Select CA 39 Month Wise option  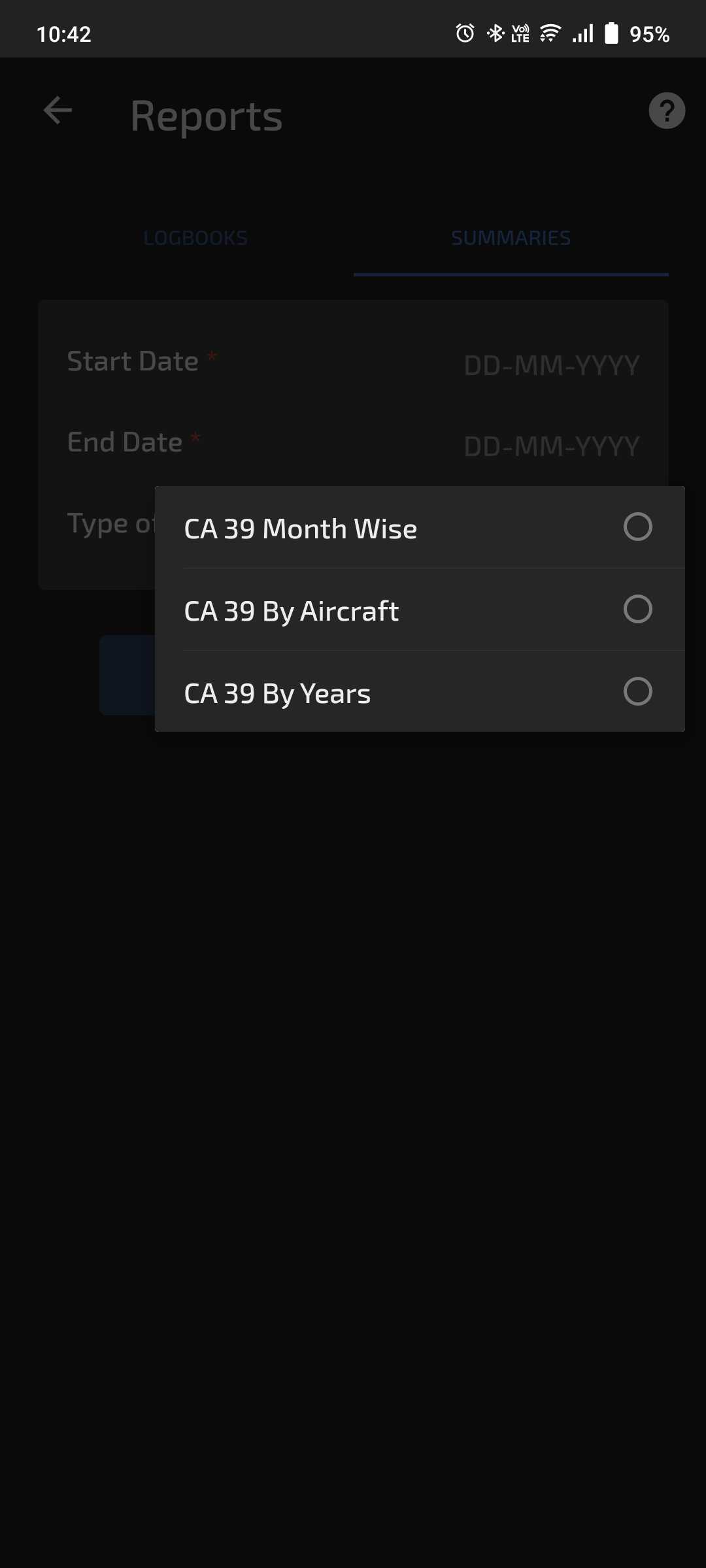coord(418,528)
